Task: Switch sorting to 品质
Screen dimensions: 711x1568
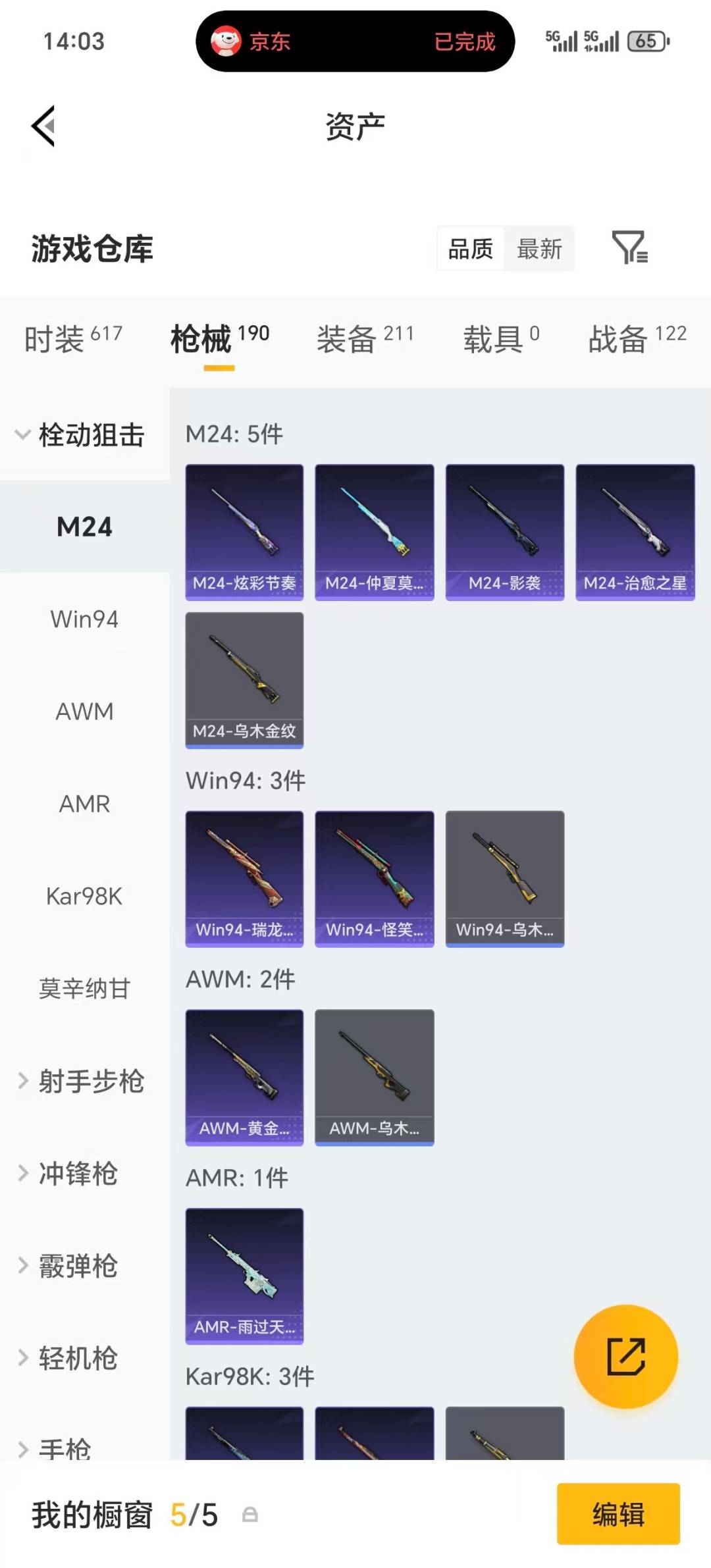Action: tap(470, 249)
